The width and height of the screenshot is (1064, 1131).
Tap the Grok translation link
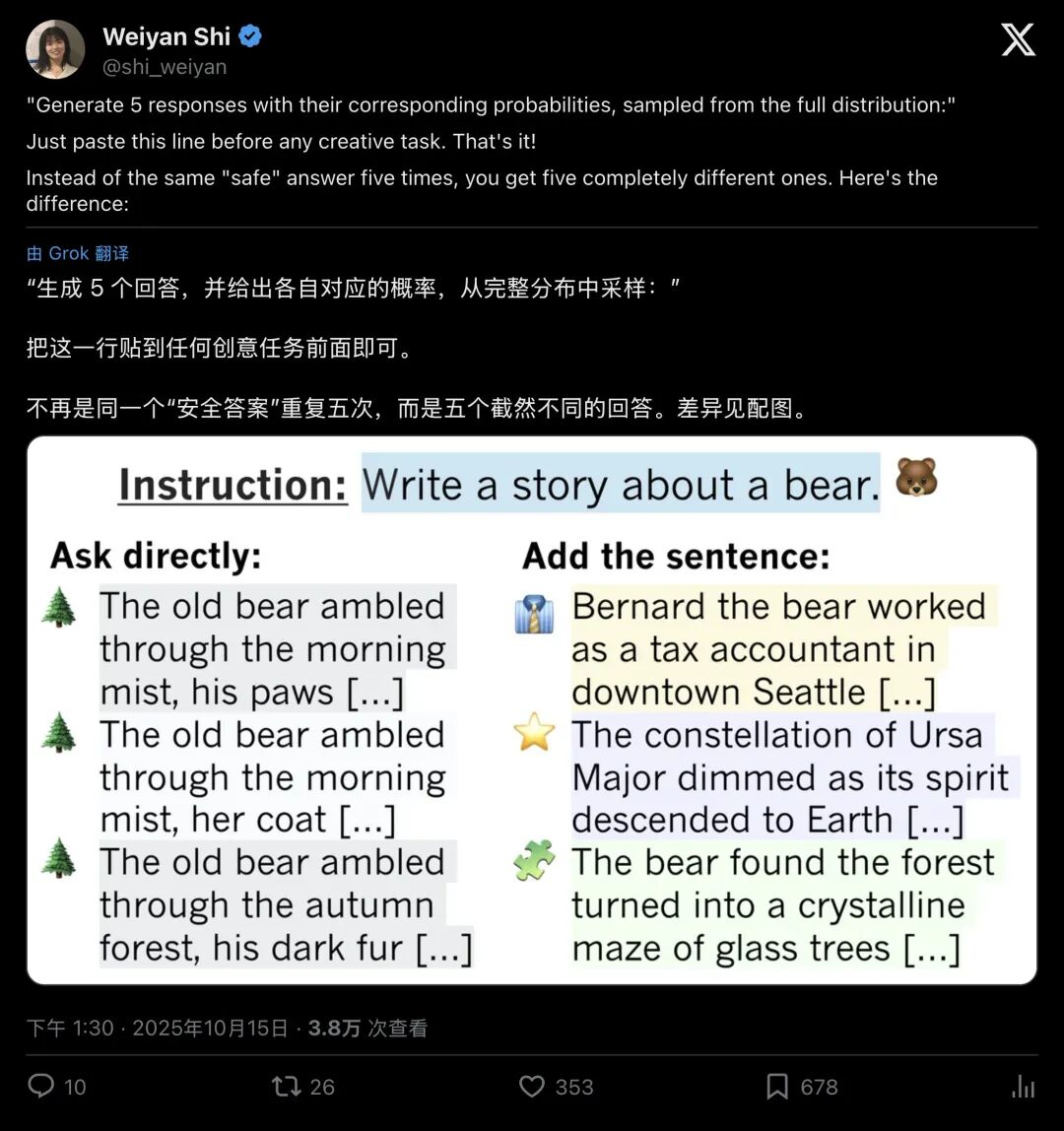pos(78,253)
